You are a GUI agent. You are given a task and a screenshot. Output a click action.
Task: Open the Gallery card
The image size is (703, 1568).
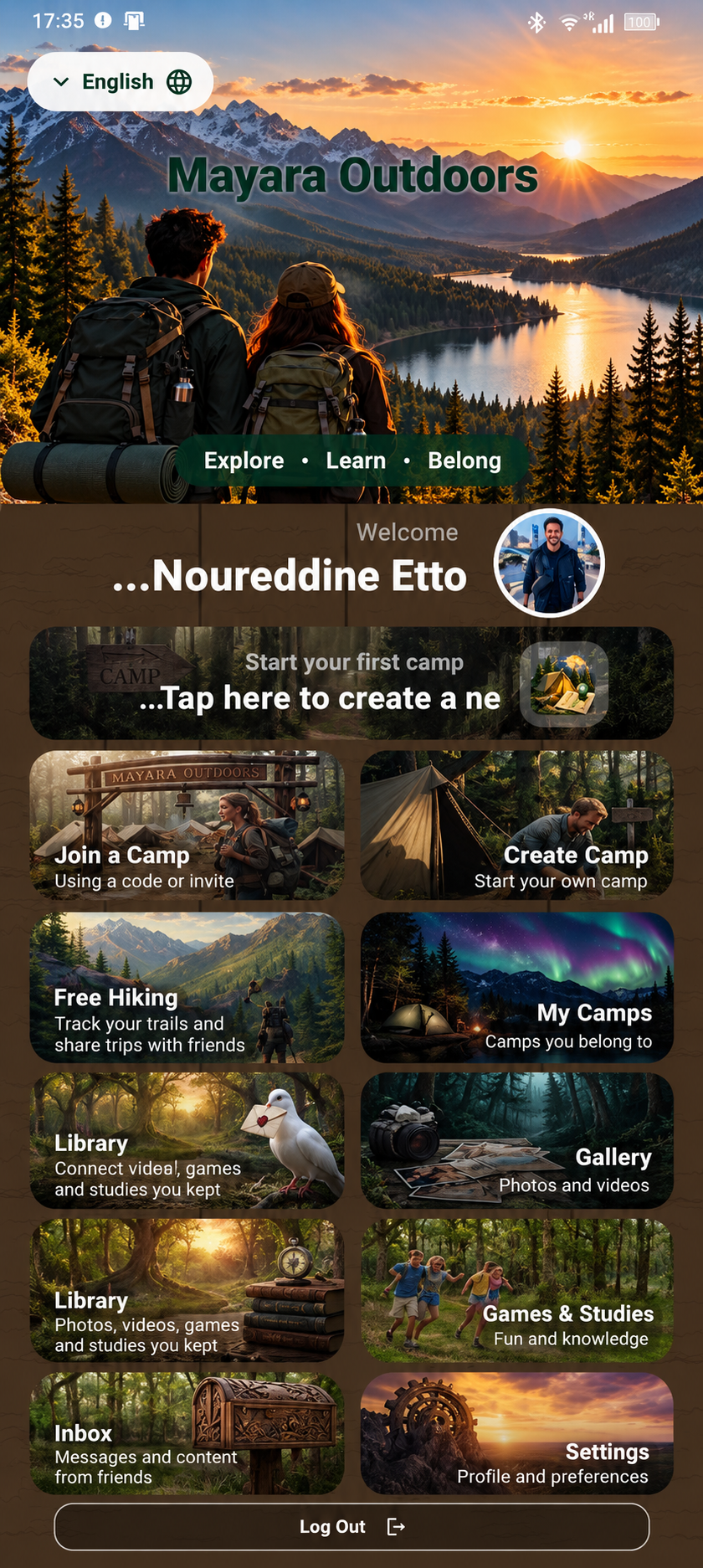pyautogui.click(x=516, y=1140)
